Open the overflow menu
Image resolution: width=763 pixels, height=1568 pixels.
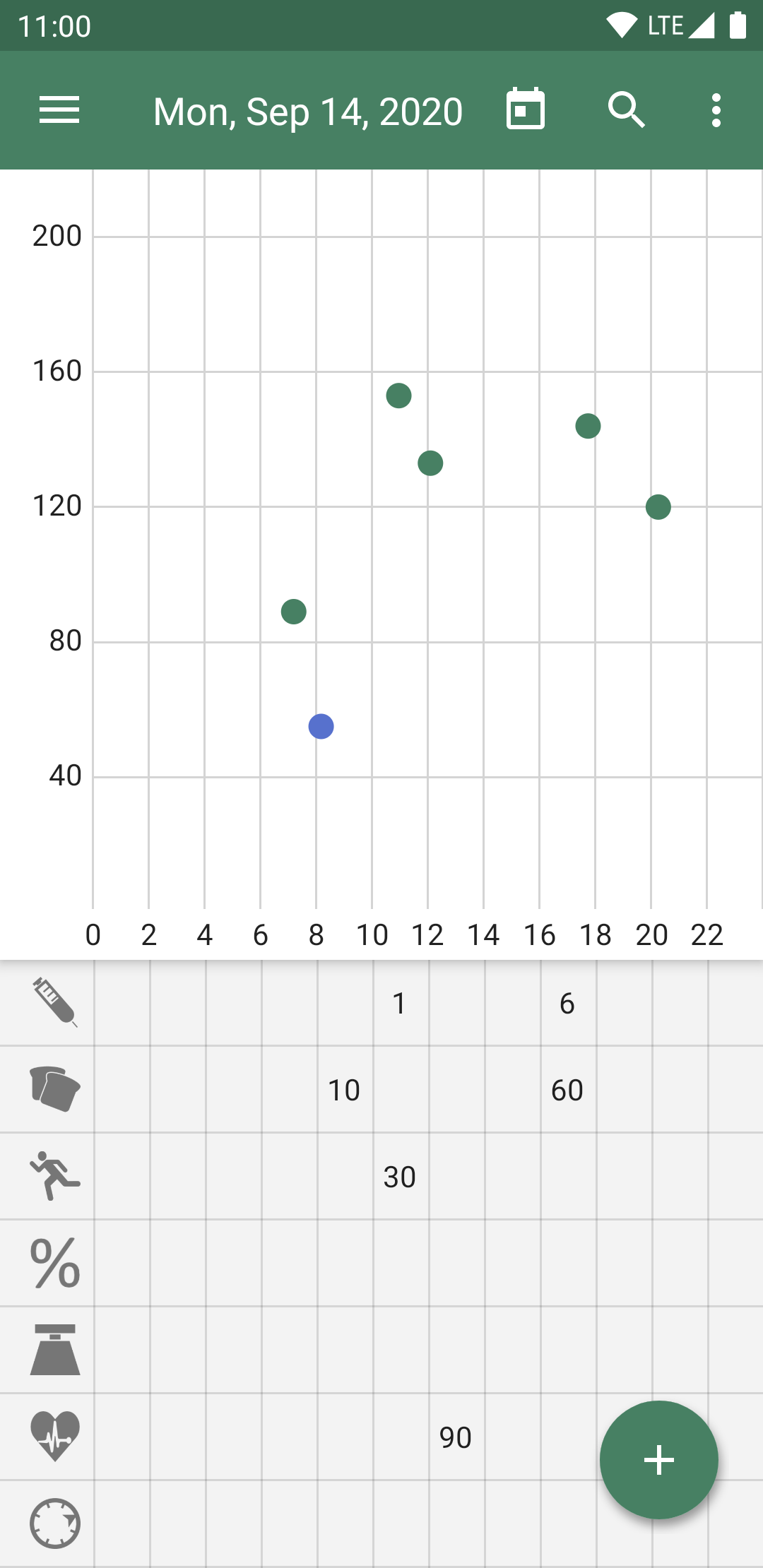[716, 110]
